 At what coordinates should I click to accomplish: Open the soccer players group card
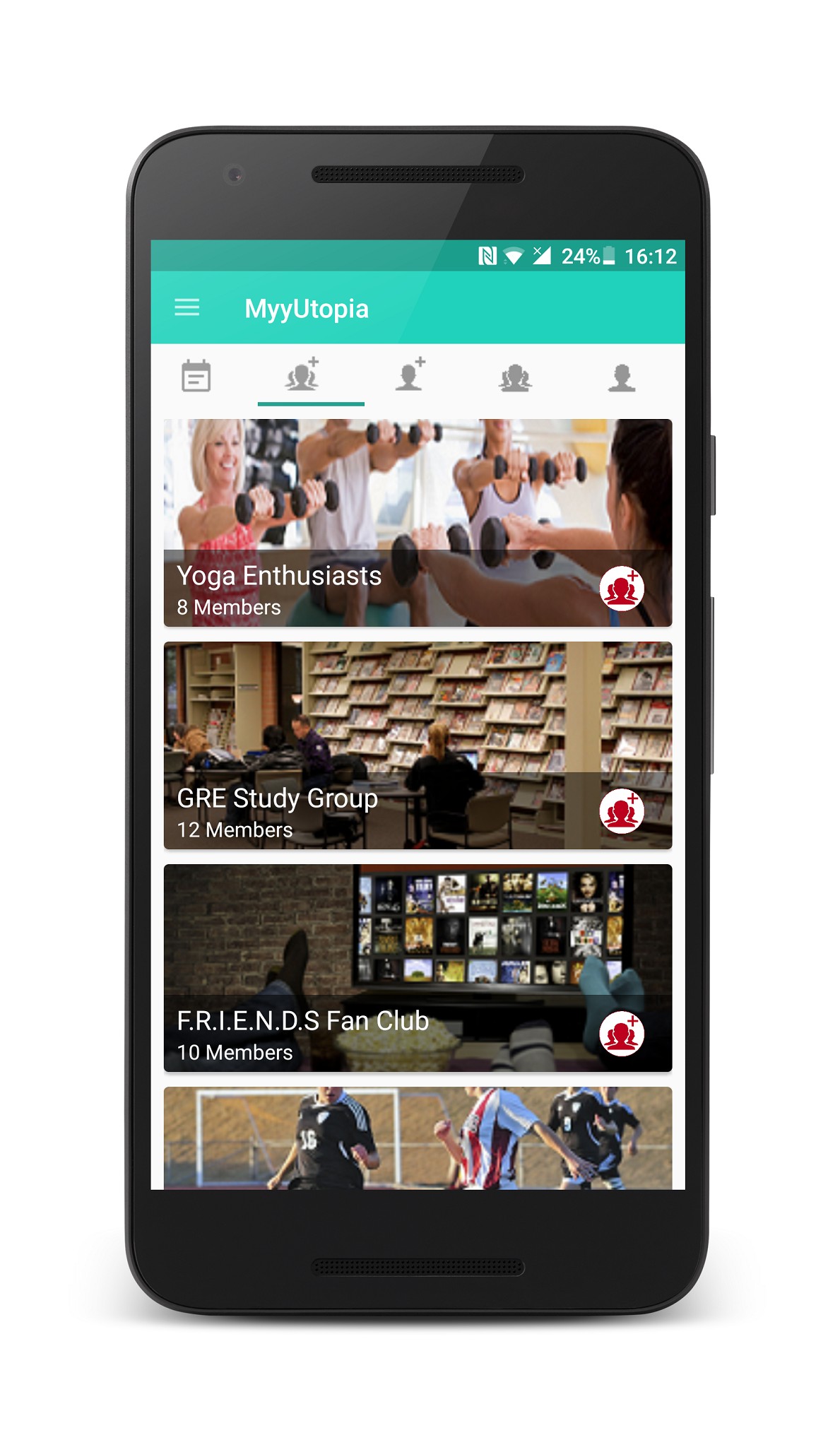(x=418, y=1138)
